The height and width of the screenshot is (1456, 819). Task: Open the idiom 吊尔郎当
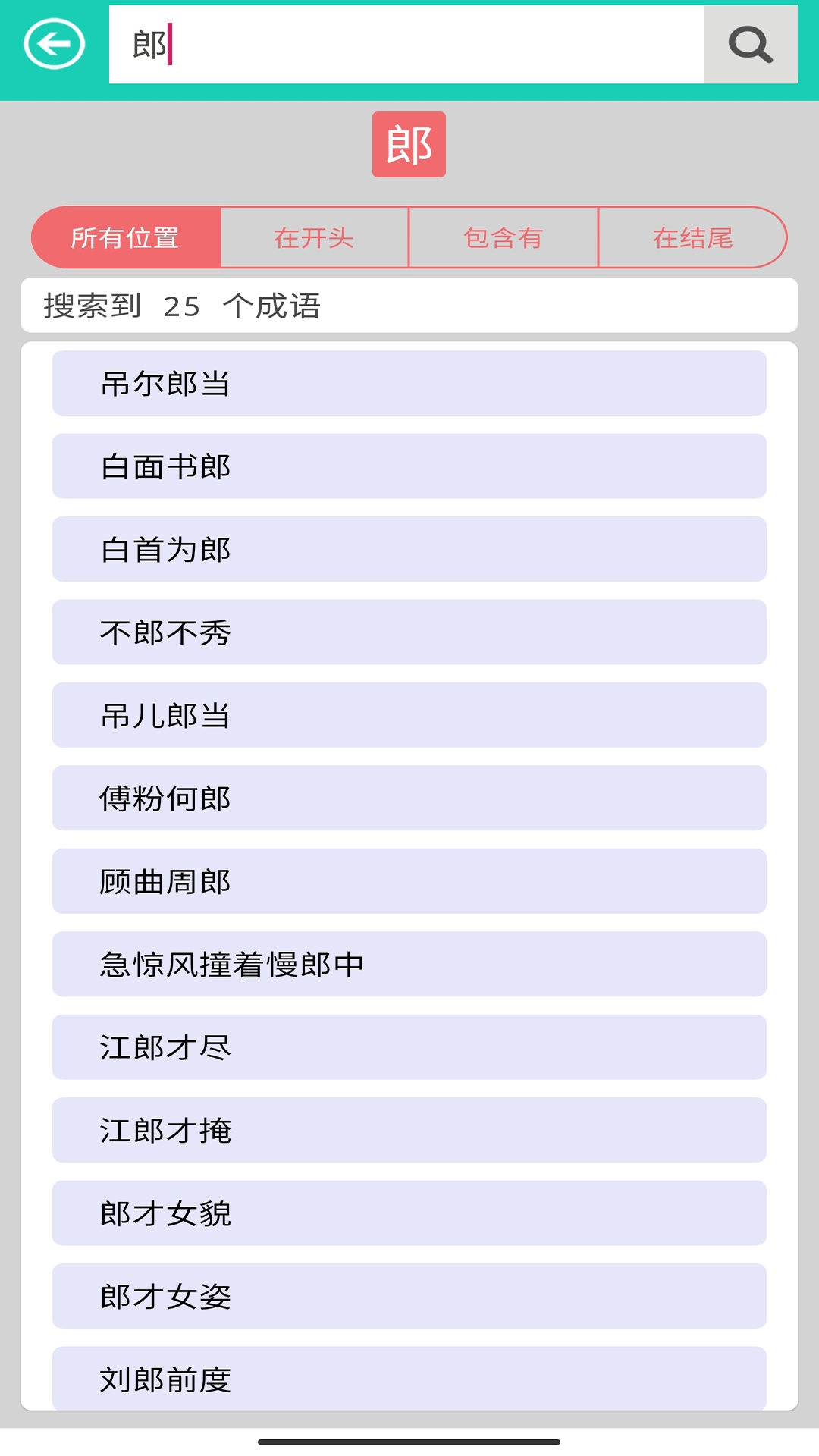[x=409, y=384]
